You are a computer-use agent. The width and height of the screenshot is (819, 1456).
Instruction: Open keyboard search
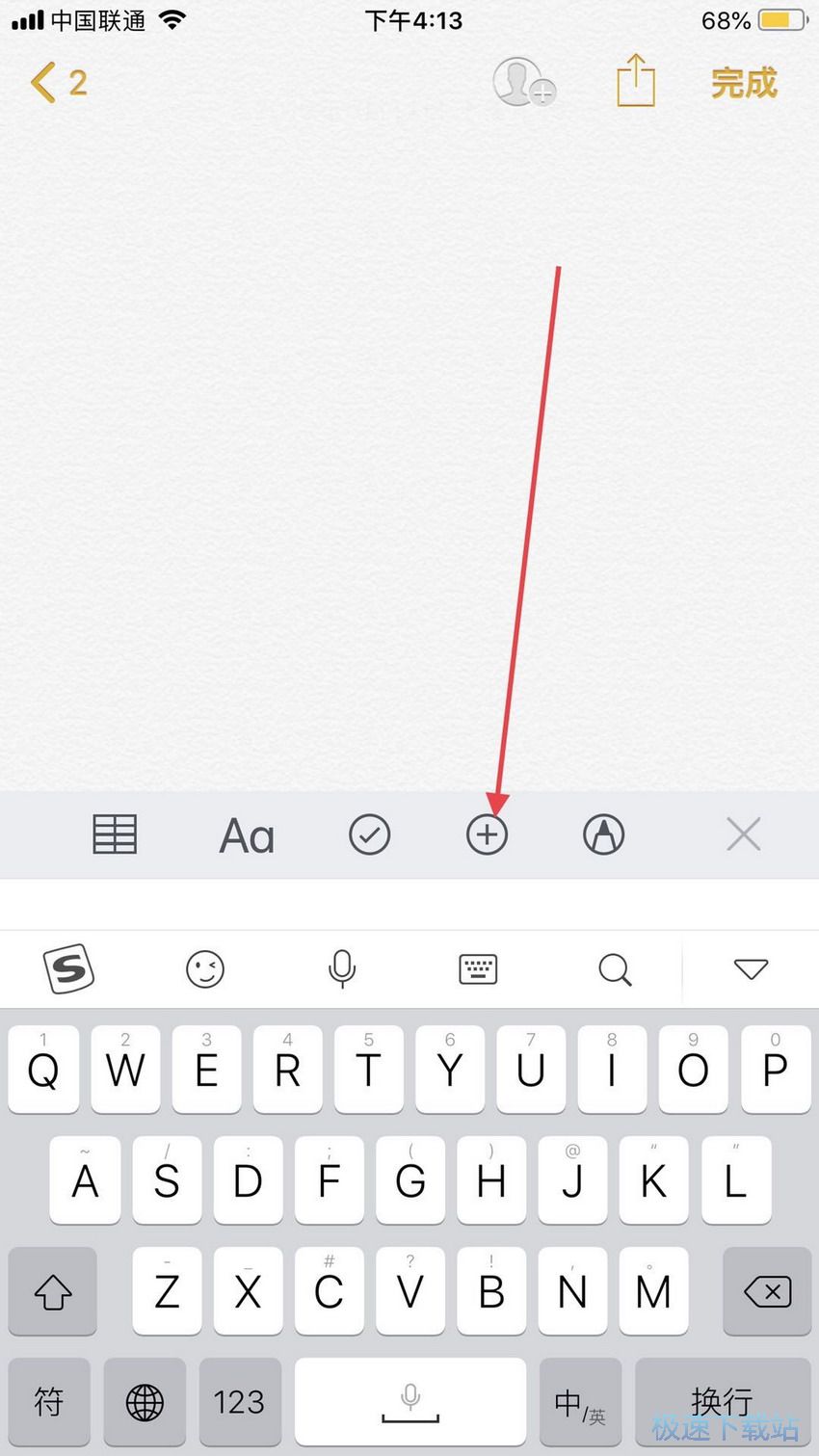(x=614, y=968)
